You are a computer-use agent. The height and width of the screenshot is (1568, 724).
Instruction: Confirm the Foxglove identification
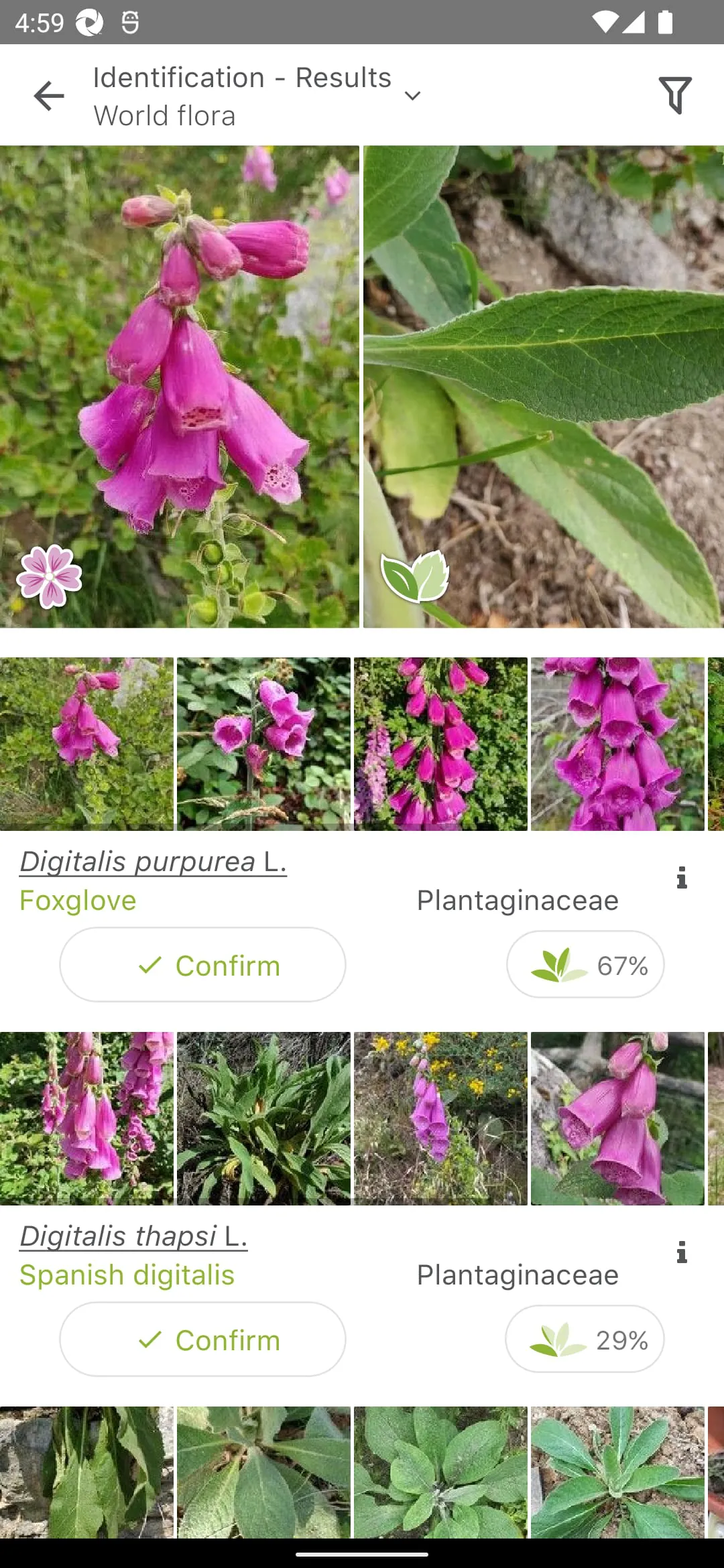[x=202, y=965]
